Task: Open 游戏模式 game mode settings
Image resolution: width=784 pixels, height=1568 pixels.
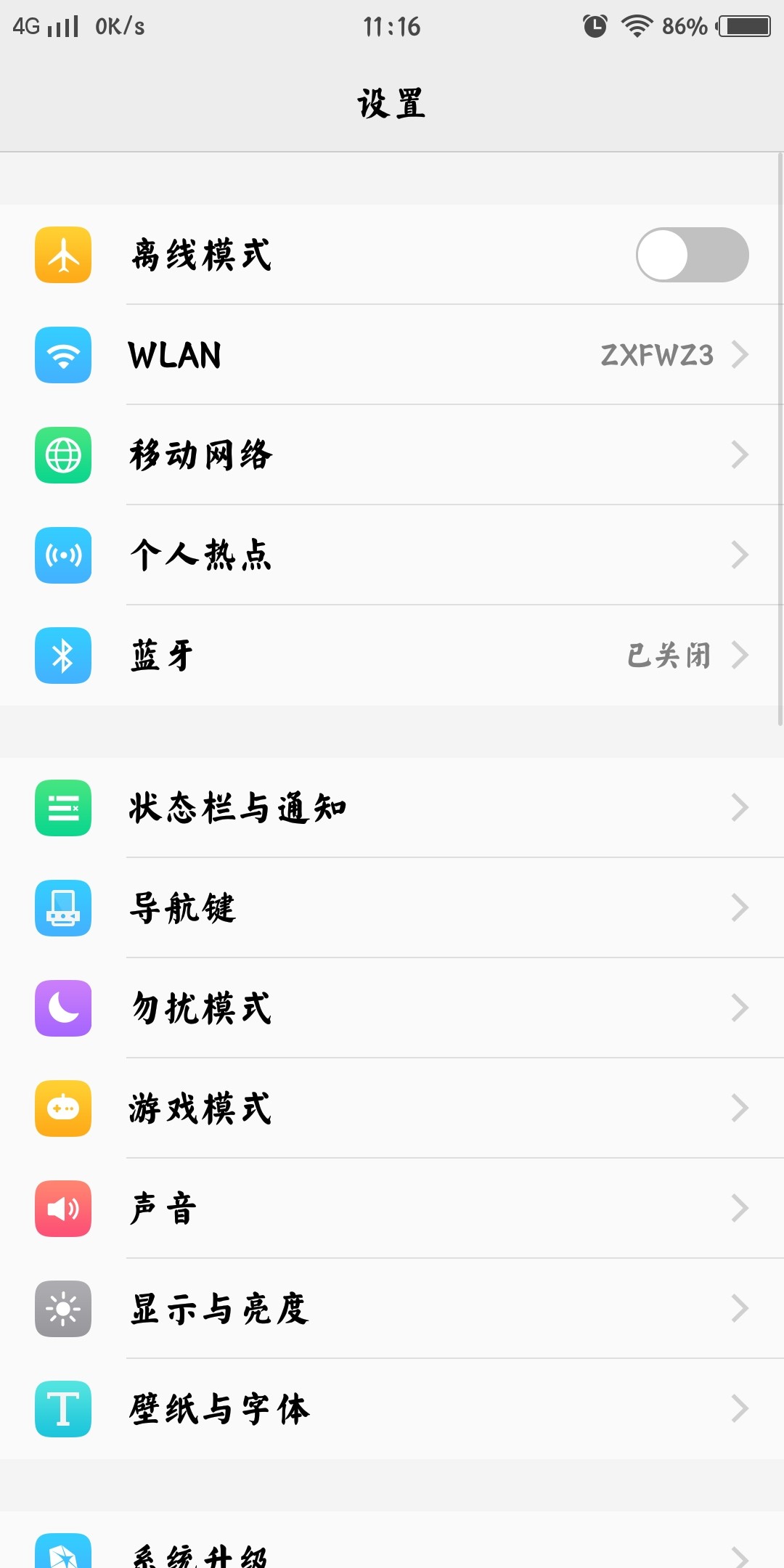Action: click(392, 1108)
